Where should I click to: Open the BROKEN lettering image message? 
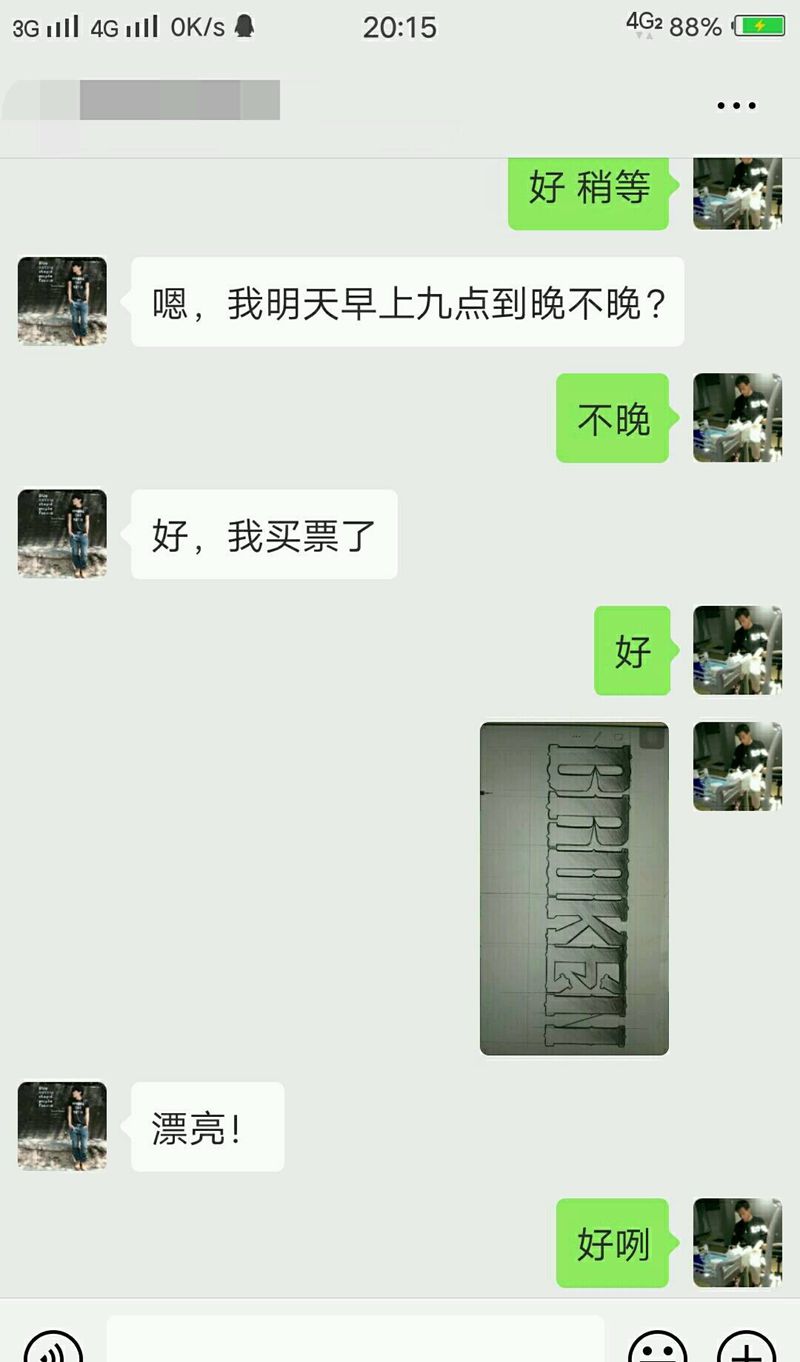coord(574,888)
